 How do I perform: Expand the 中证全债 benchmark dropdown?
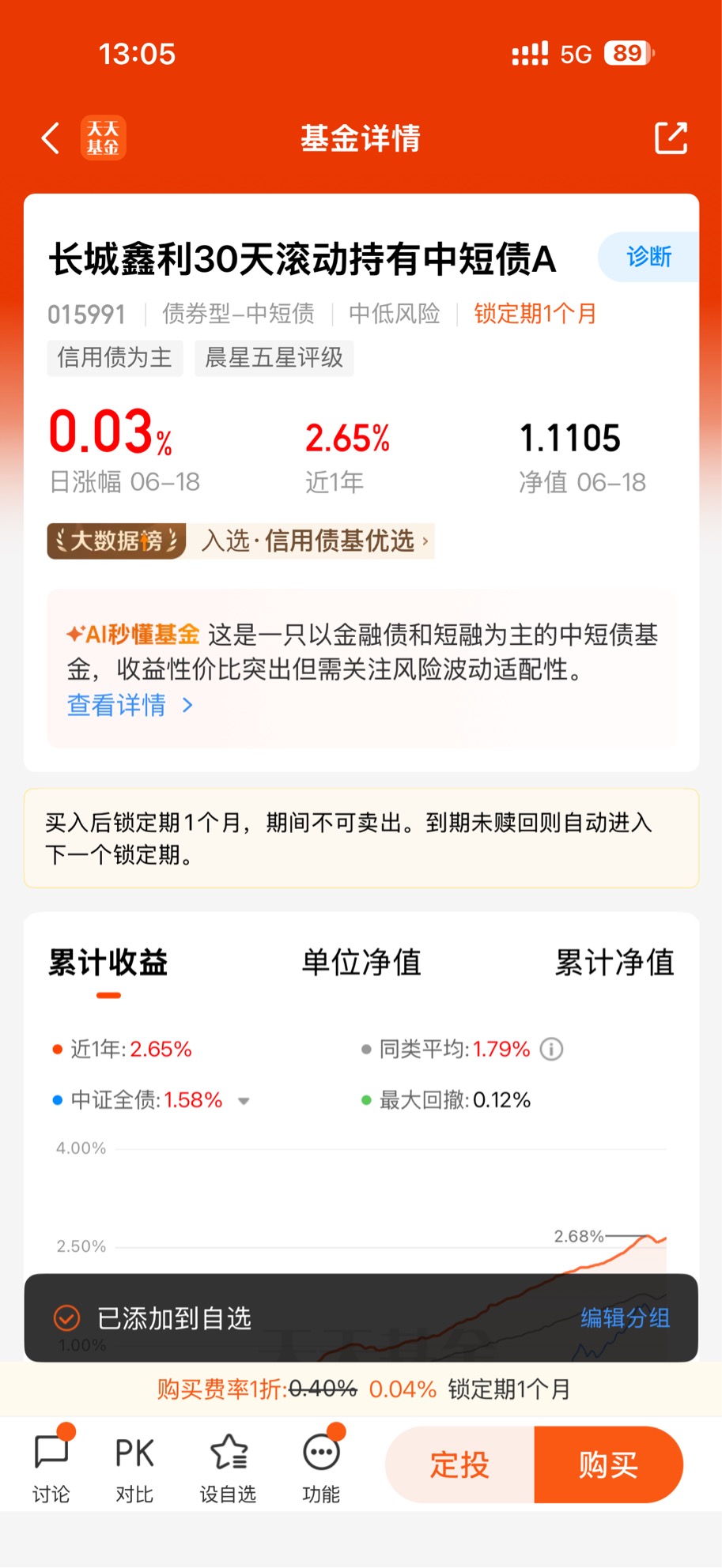point(244,1101)
